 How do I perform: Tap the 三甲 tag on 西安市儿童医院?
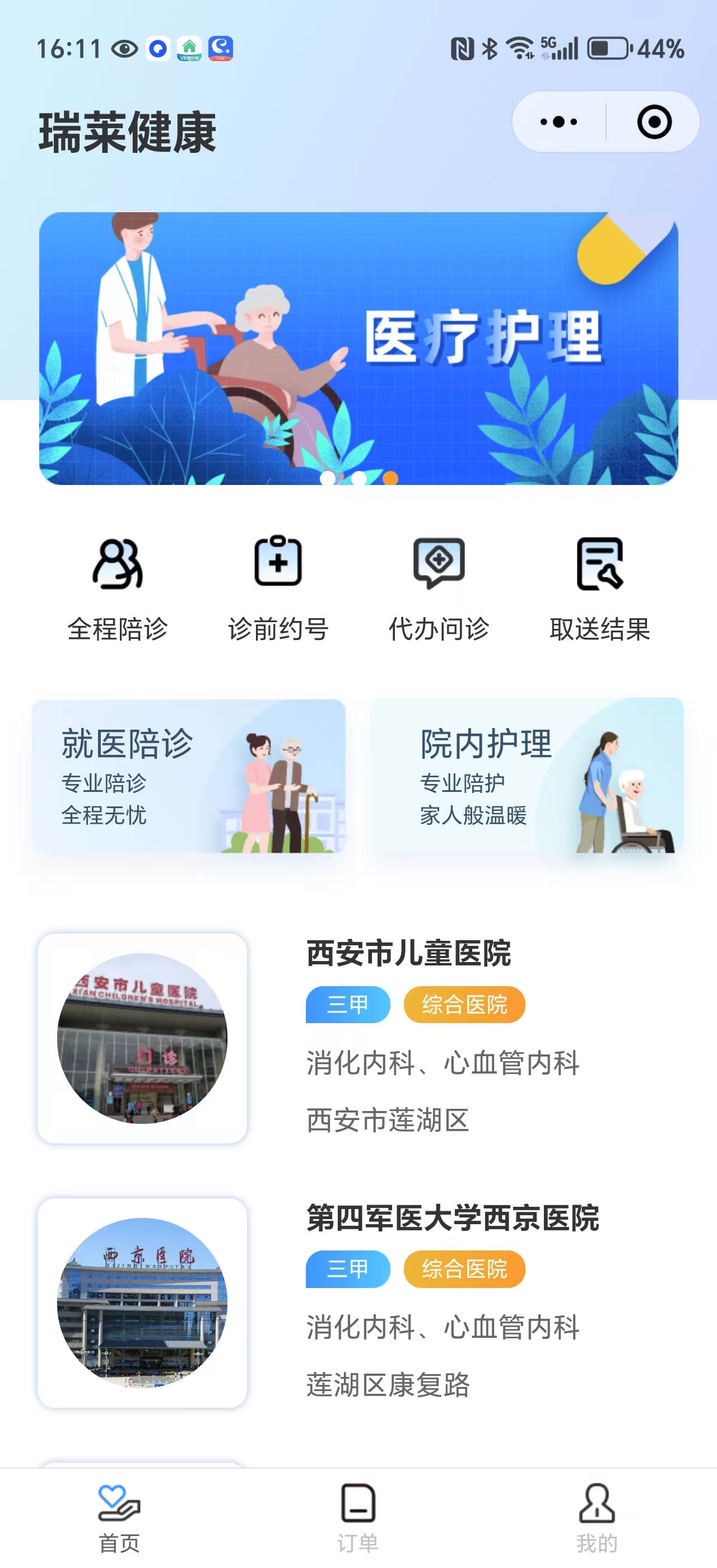347,1005
